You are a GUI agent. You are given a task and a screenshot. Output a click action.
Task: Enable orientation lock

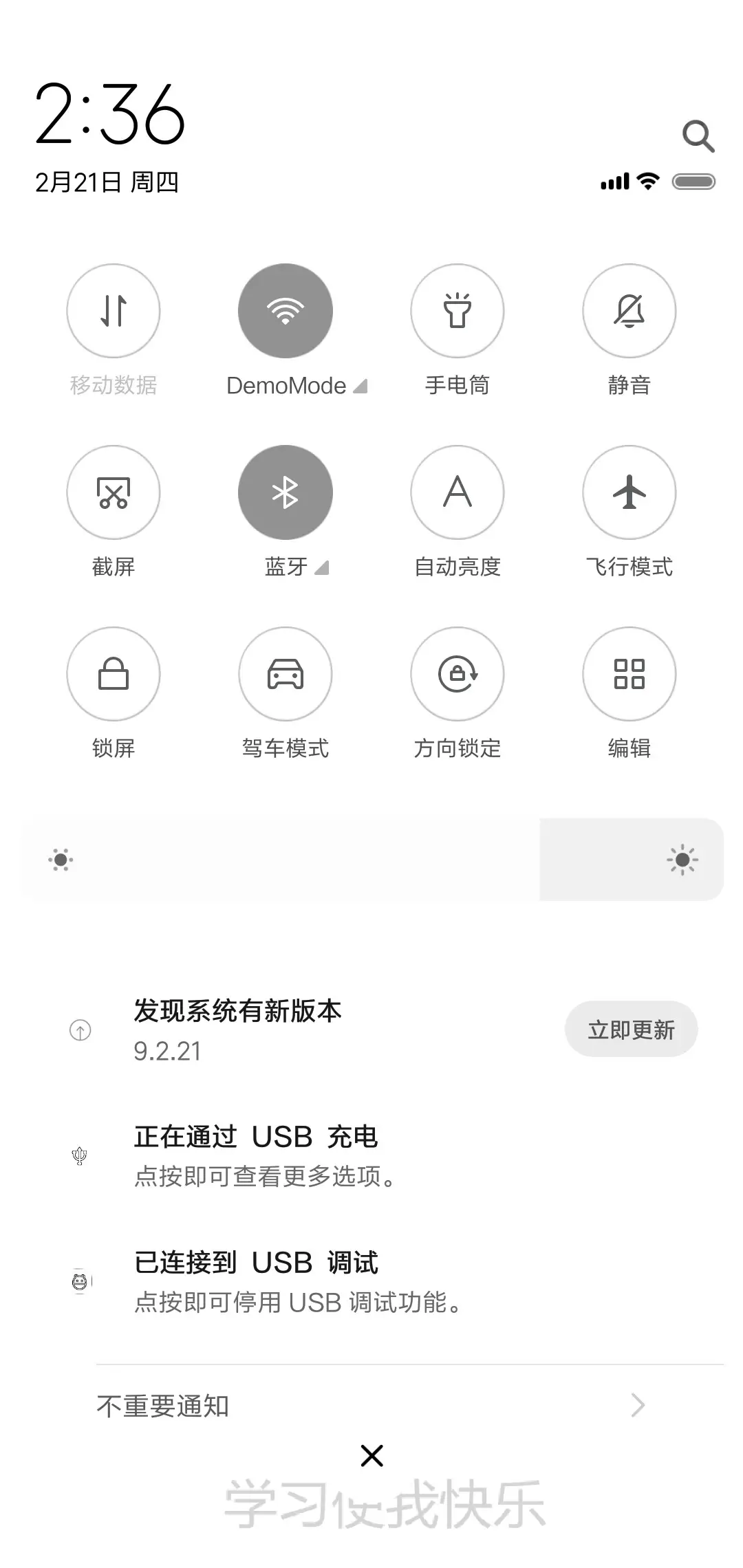coord(457,675)
